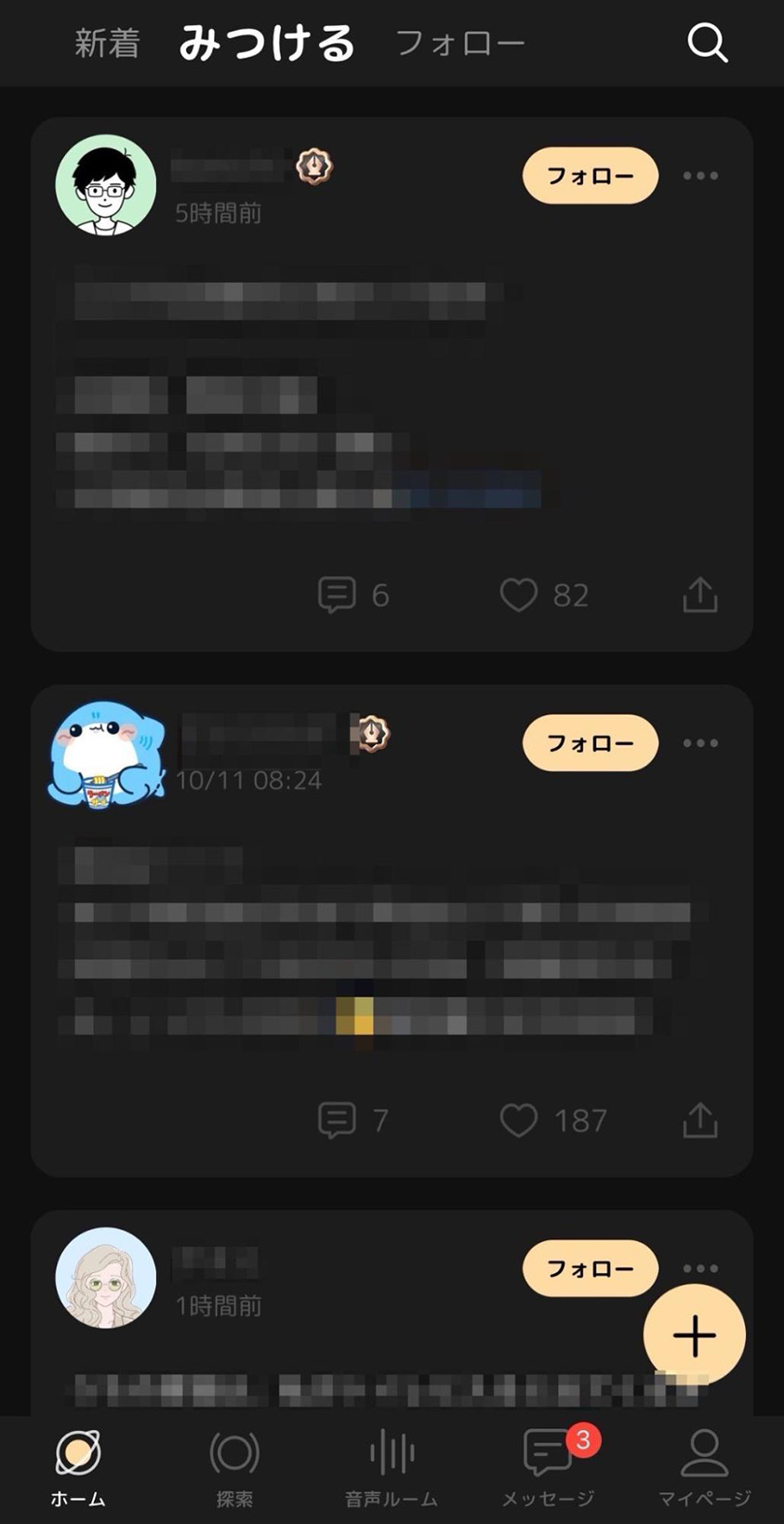Share the post with 187 likes
784x1524 pixels.
click(x=699, y=1120)
